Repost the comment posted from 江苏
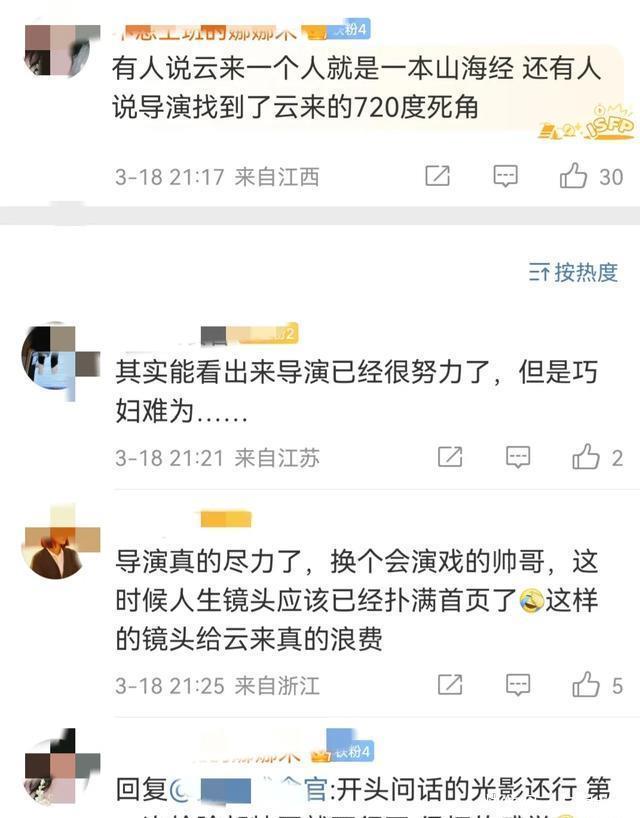This screenshot has width=640, height=818. point(450,458)
